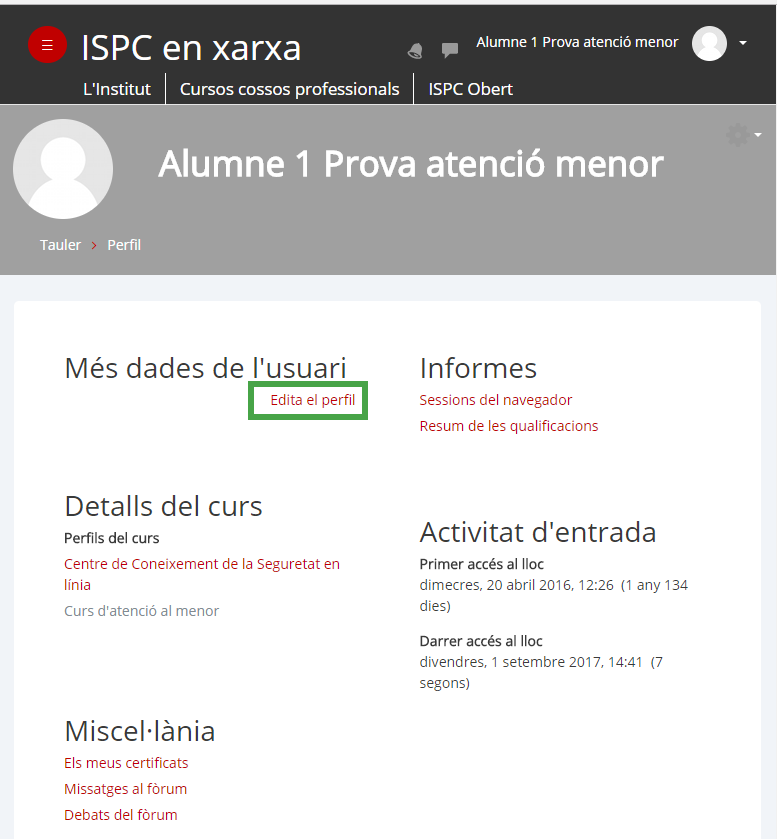View Sessions del navegador report
777x839 pixels.
[496, 400]
